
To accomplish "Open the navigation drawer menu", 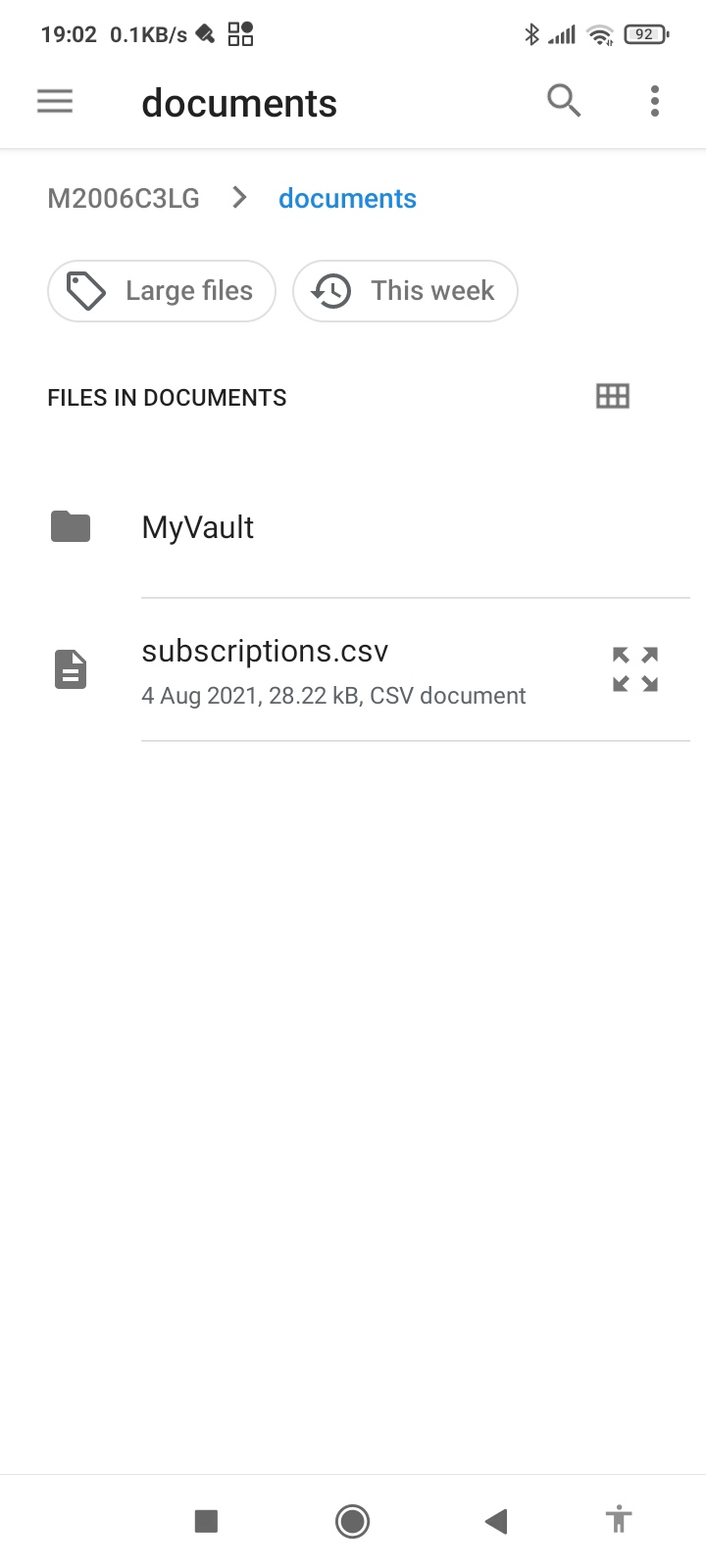I will 55,101.
